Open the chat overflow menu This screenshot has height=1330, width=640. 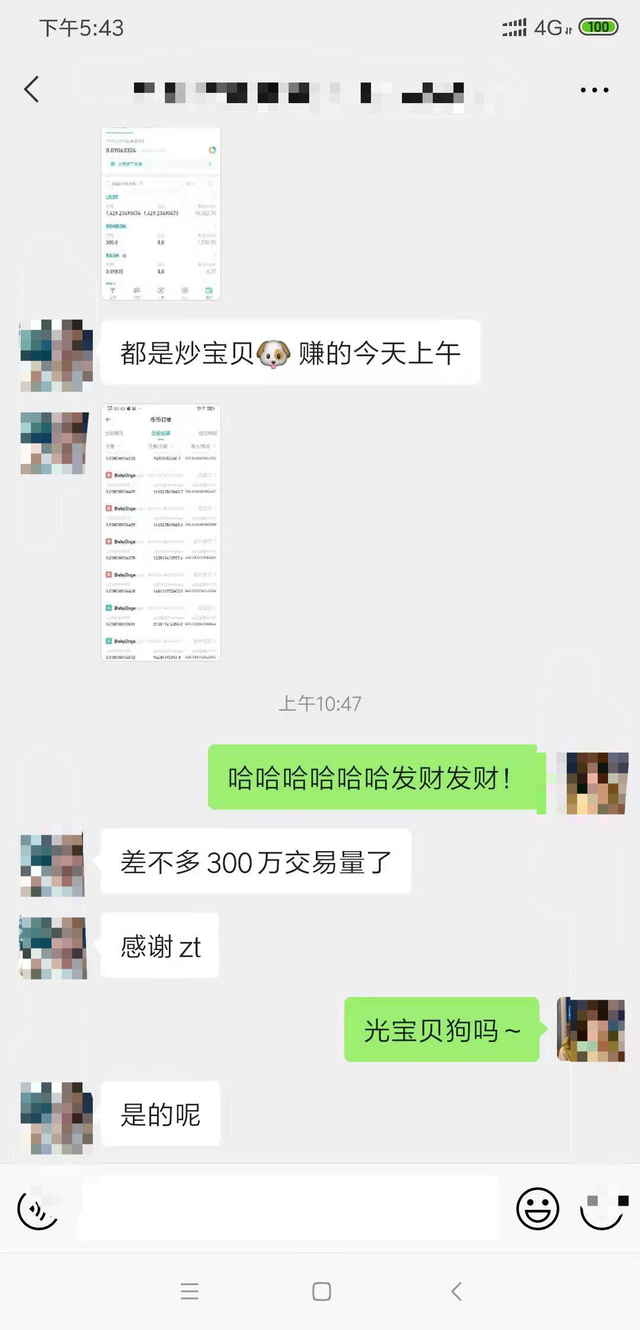point(594,90)
